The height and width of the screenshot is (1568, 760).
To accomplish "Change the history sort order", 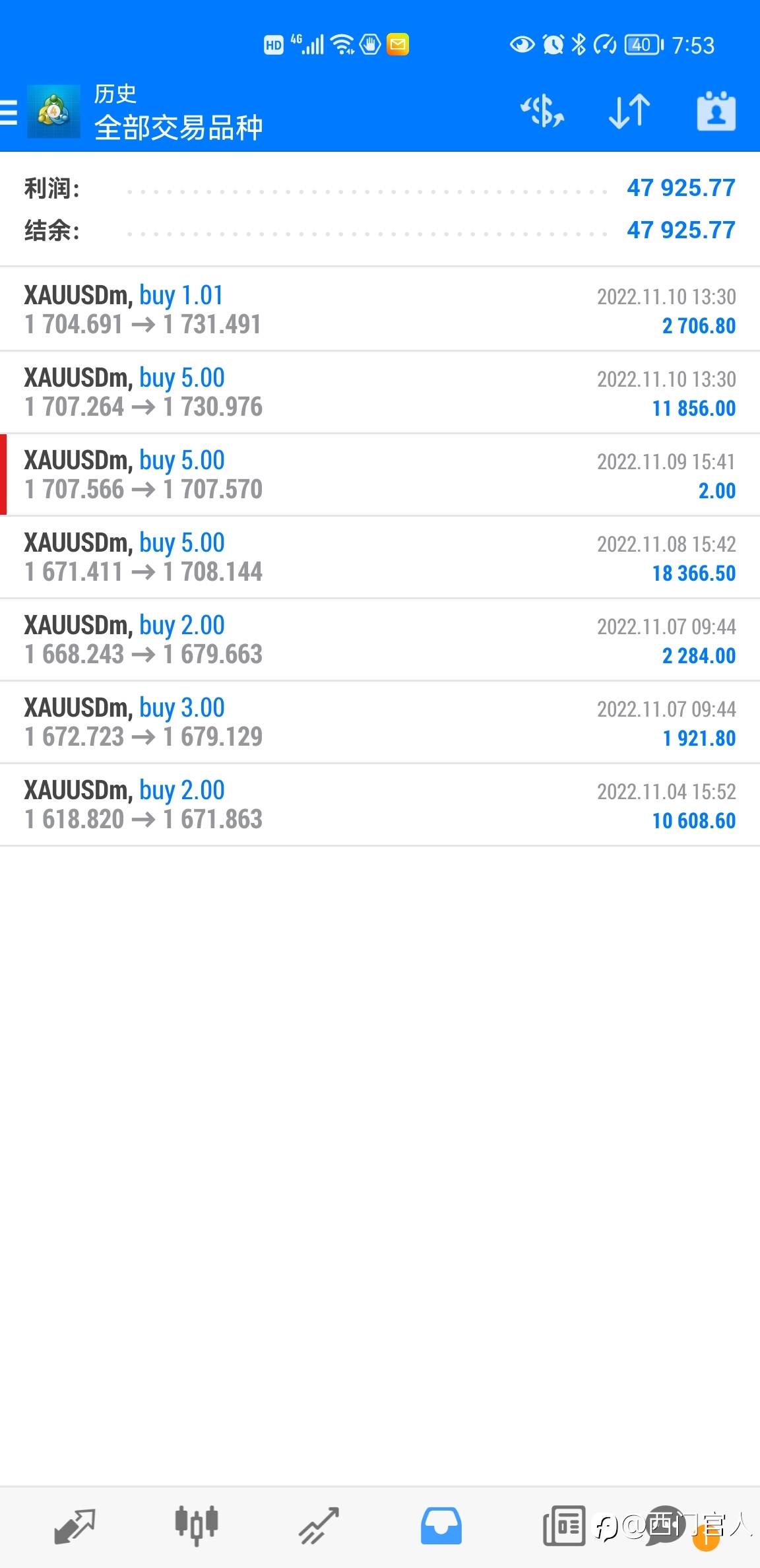I will point(629,111).
